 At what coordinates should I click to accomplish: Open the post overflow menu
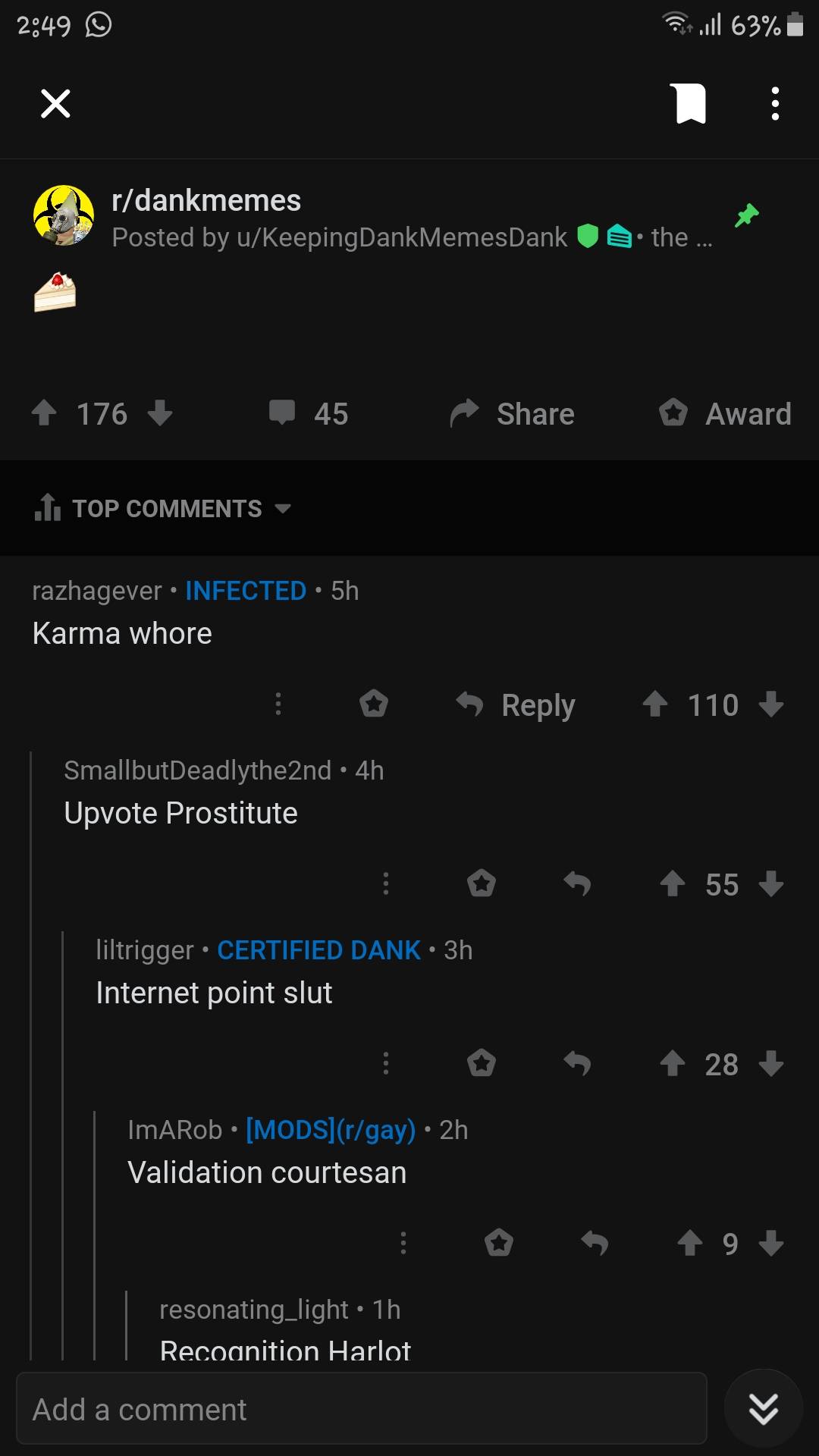click(774, 104)
